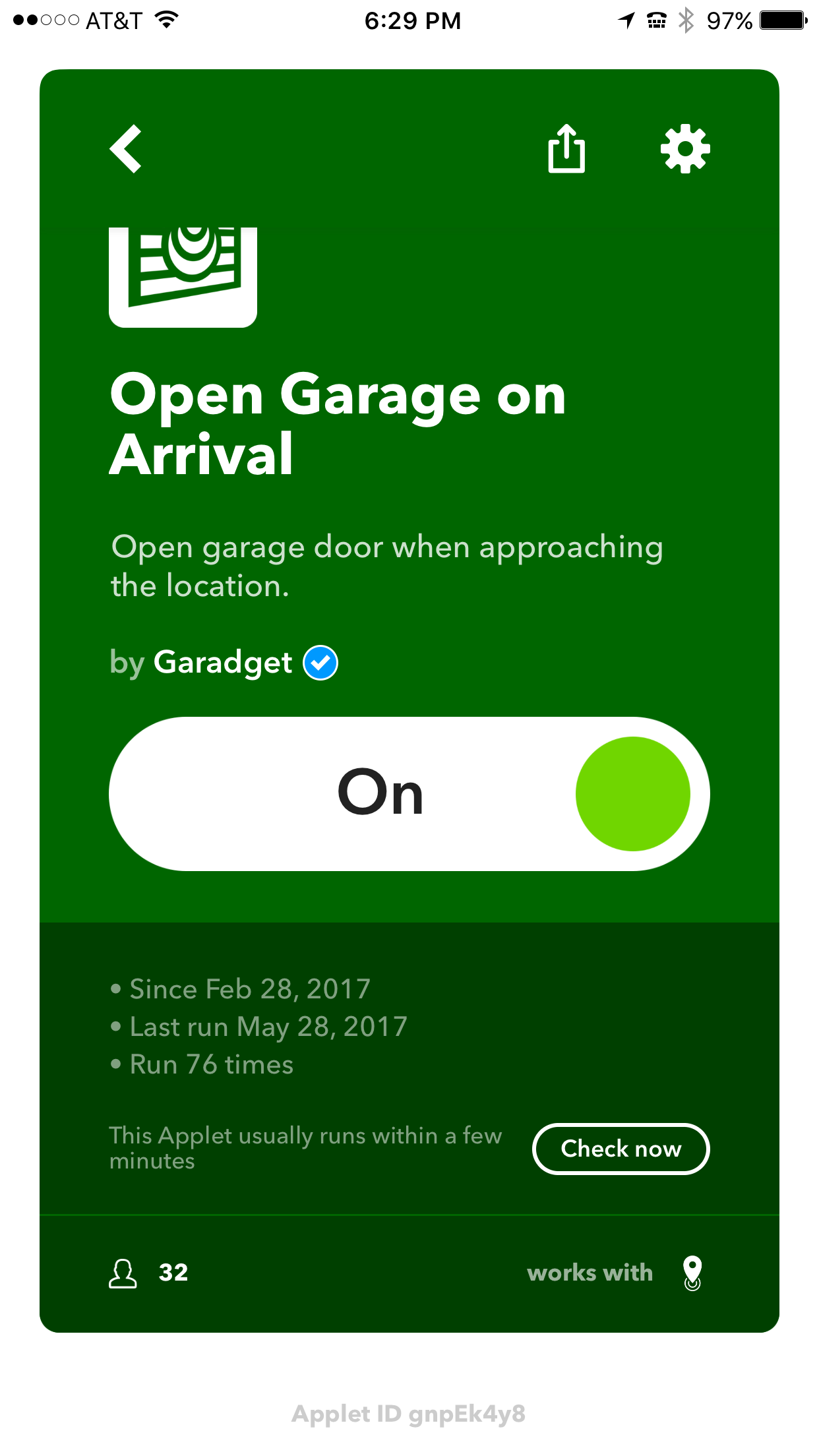Open applet settings gear
Viewport: 819px width, 1456px height.
tap(685, 149)
